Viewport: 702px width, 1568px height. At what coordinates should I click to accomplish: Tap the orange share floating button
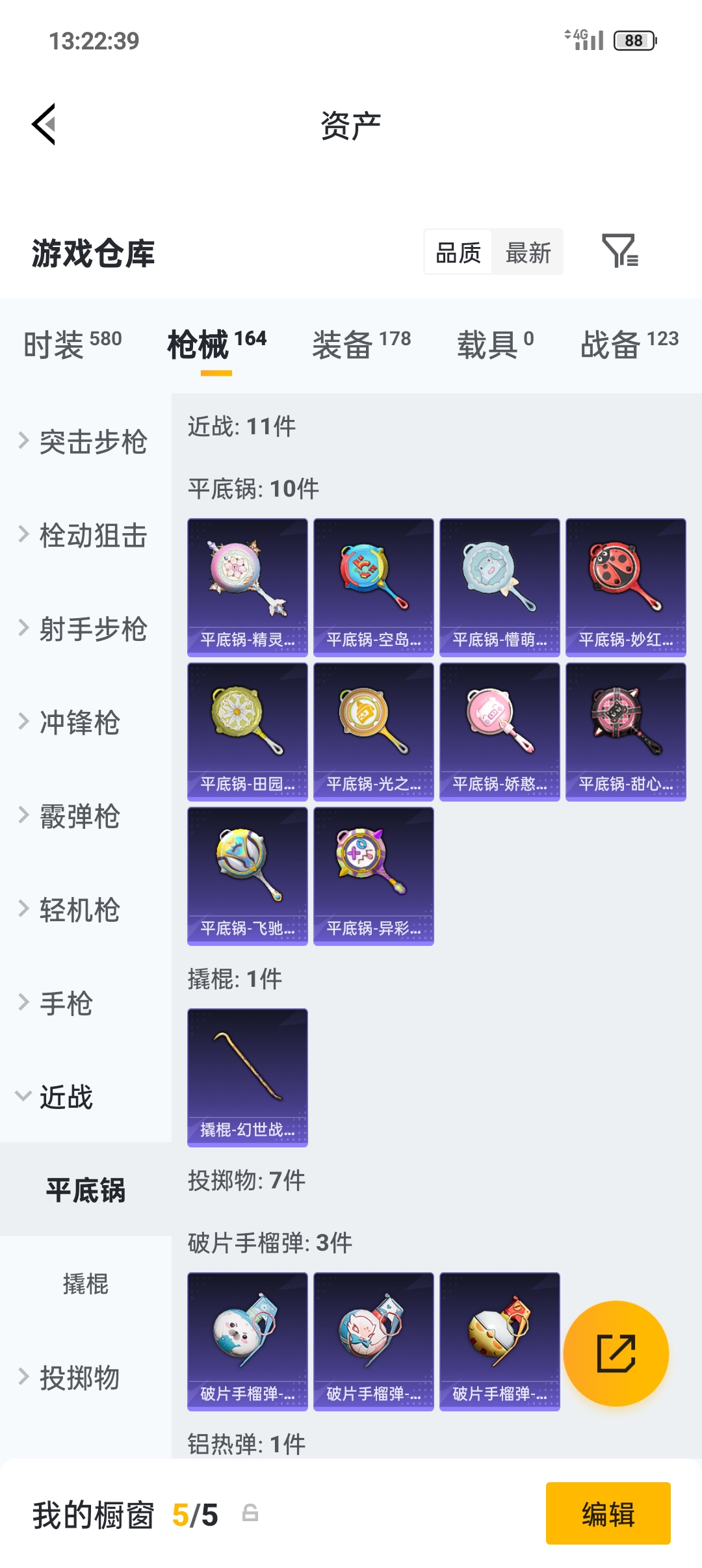pos(616,1353)
